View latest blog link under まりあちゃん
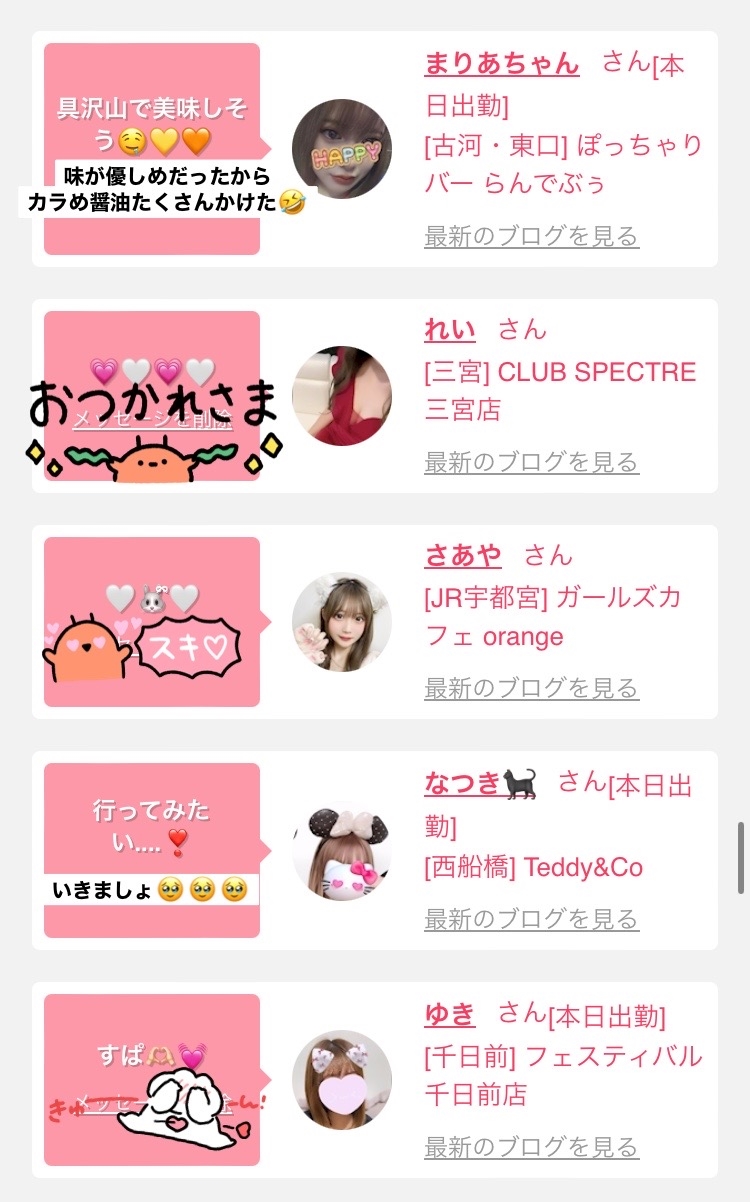 (532, 236)
